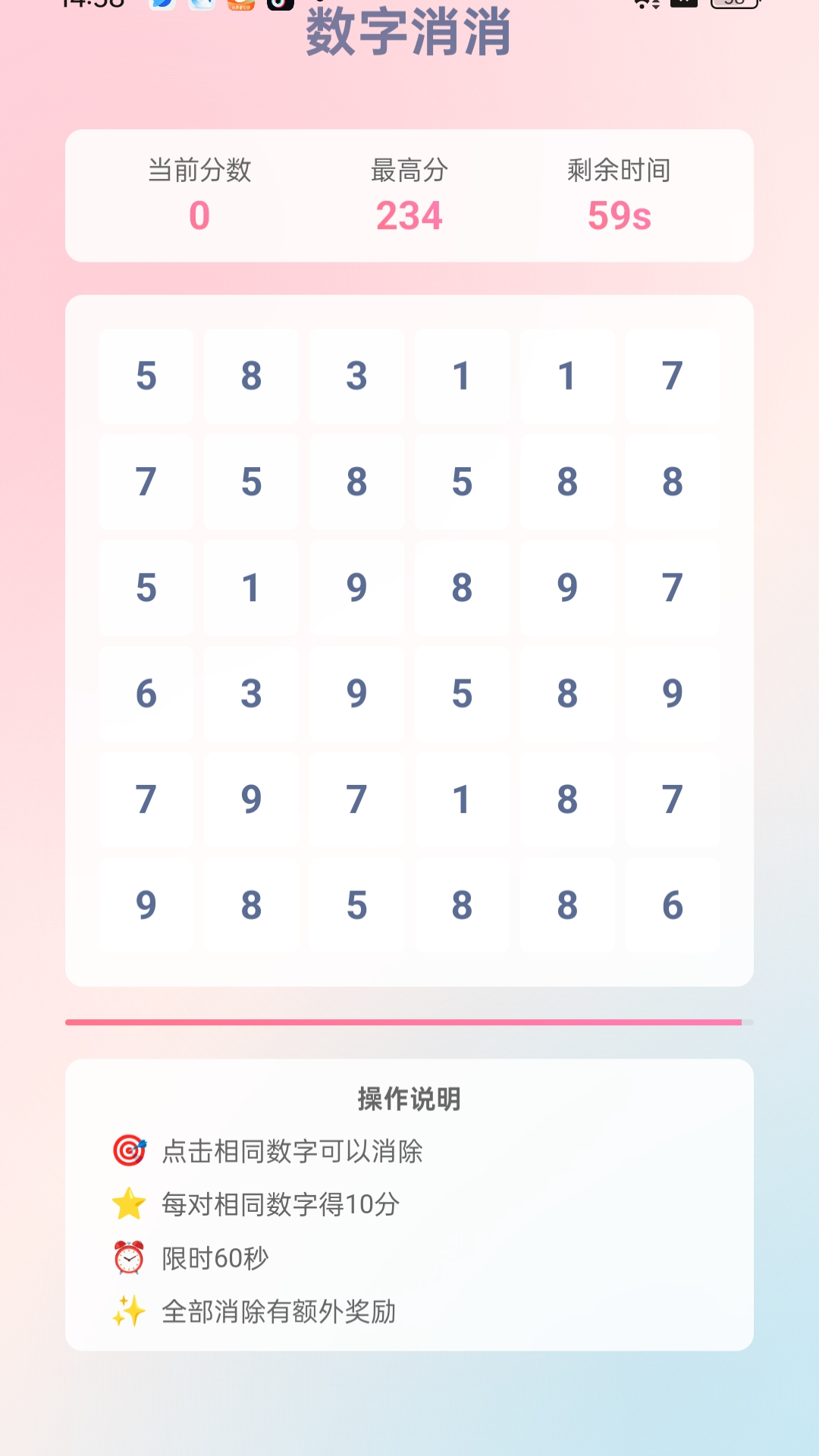Choose the 1 tile between 7 and 8

[462, 800]
